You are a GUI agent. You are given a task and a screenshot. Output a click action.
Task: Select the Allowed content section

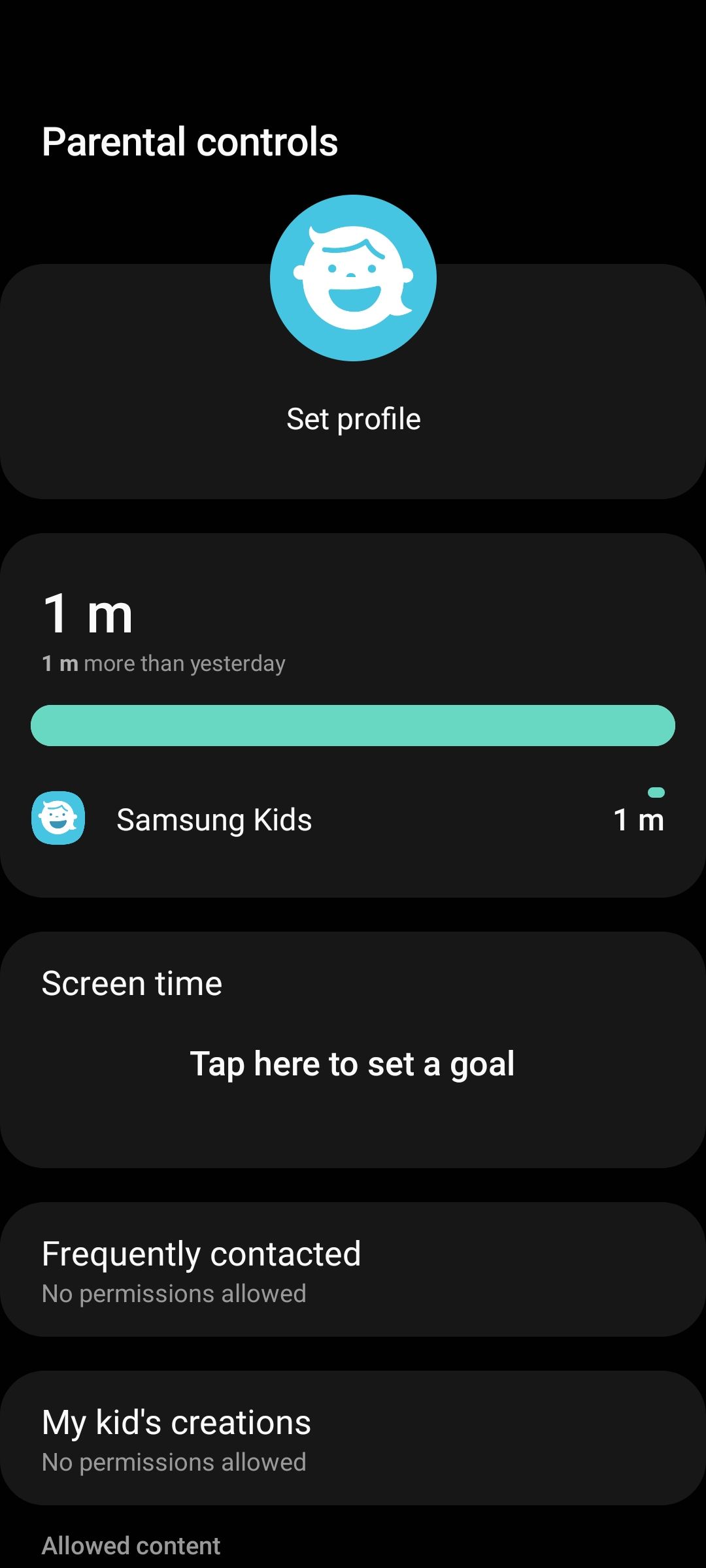pos(131,1545)
